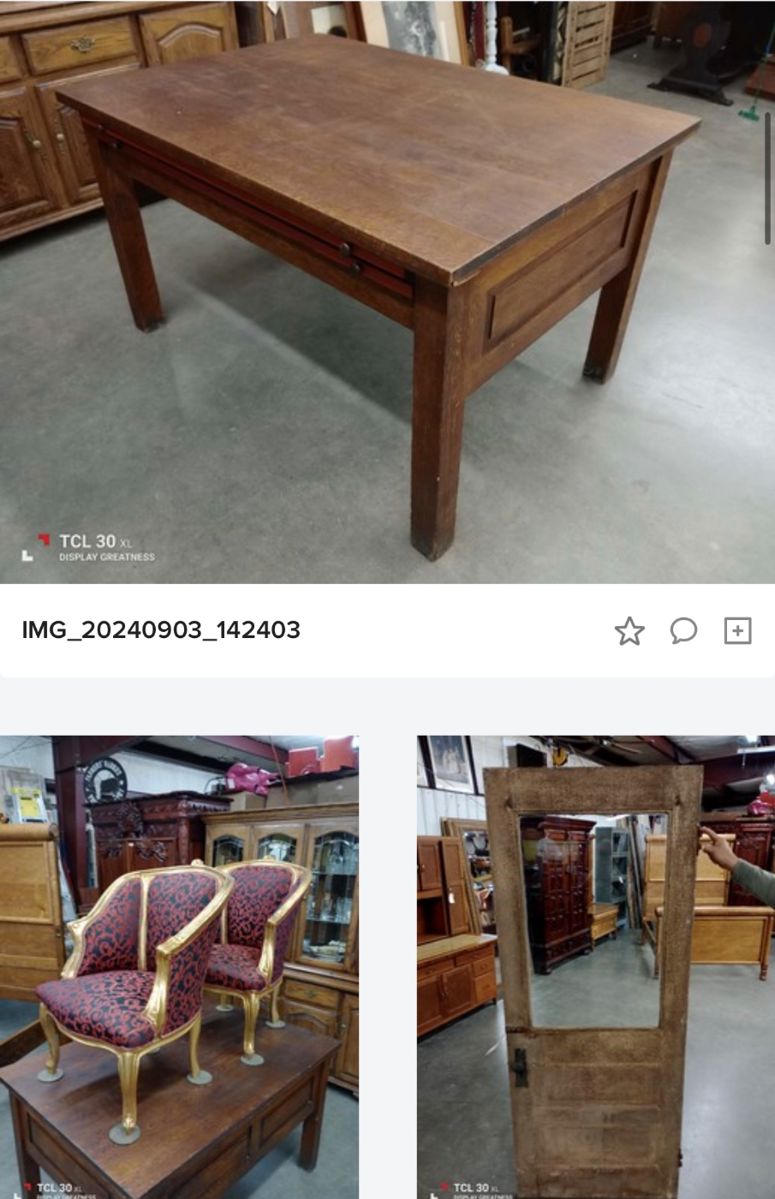Open the thumbnail showing two red-gold chairs
The image size is (775, 1199).
pos(180,960)
